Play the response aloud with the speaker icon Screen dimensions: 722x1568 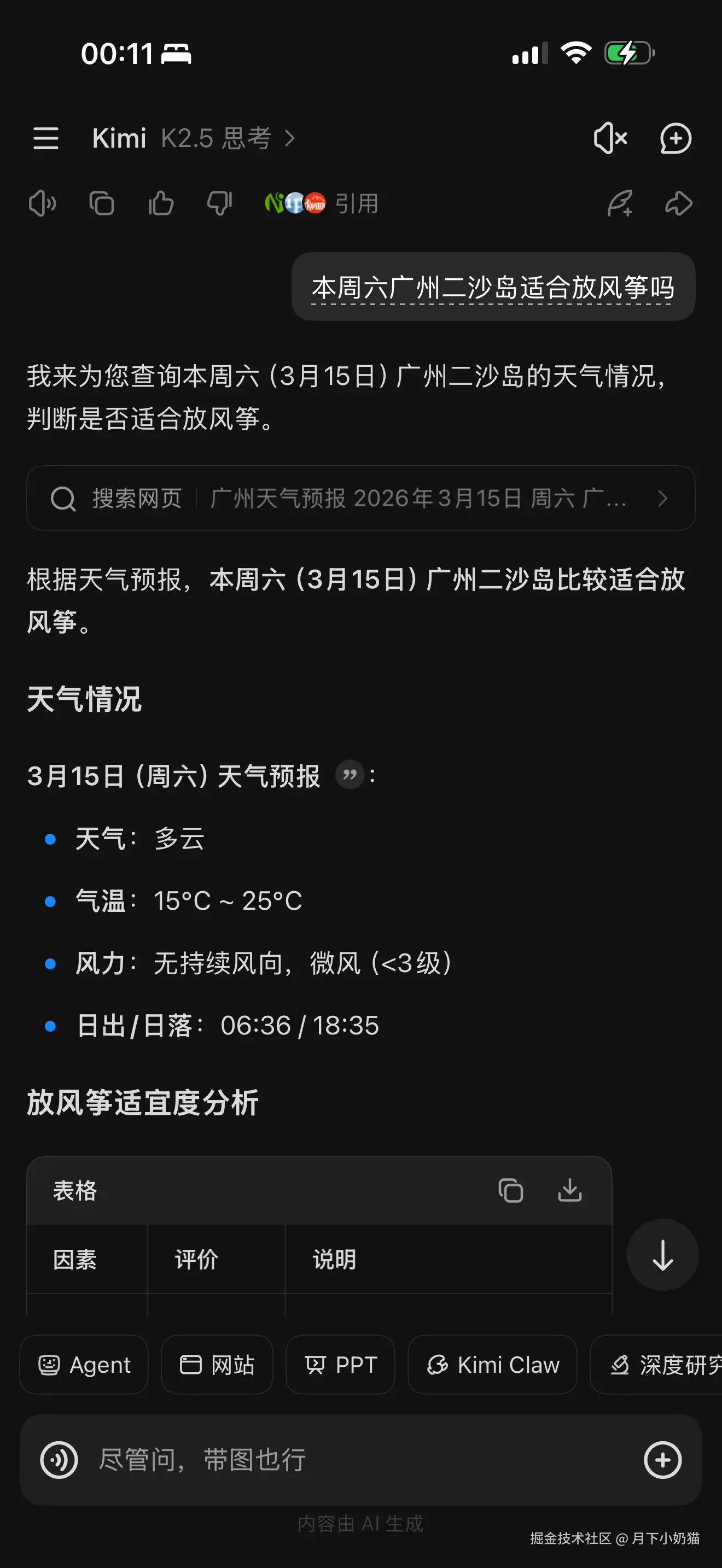tap(42, 203)
